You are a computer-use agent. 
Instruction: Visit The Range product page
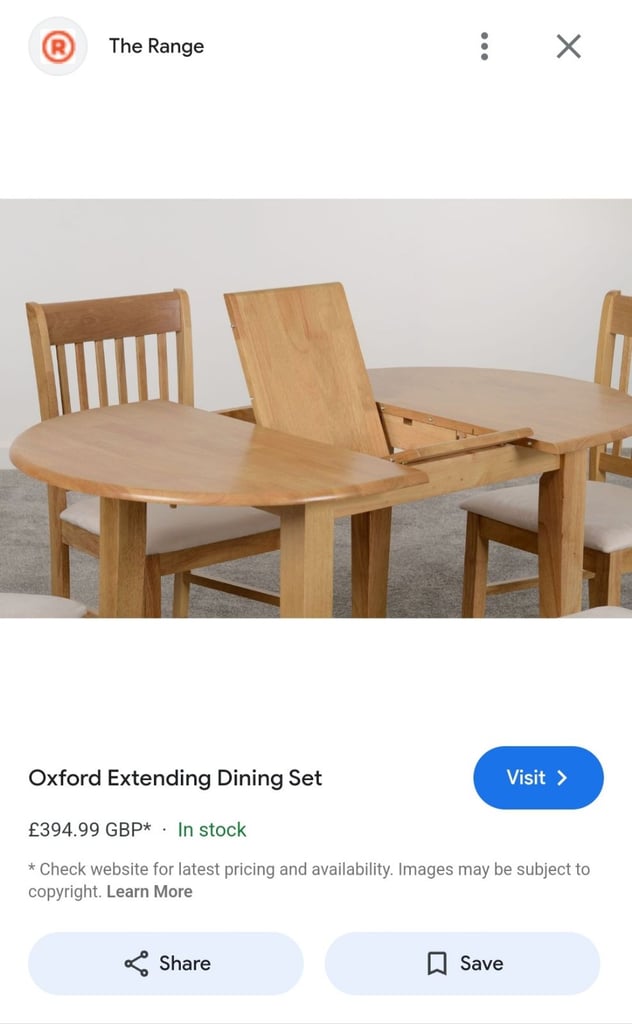pyautogui.click(x=538, y=777)
